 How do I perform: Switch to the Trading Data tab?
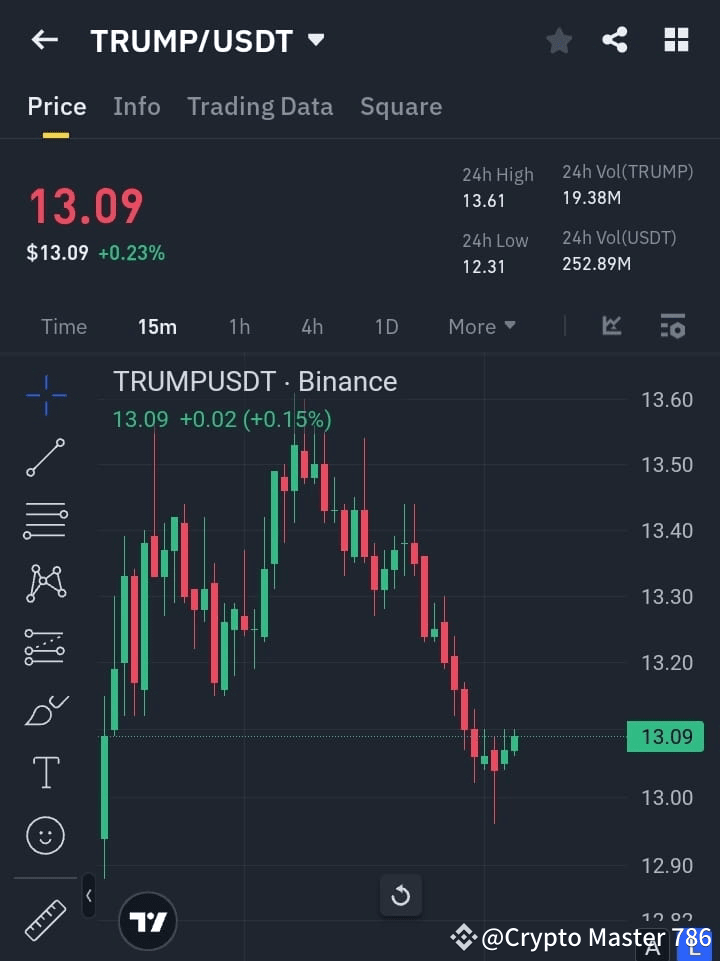[x=260, y=106]
